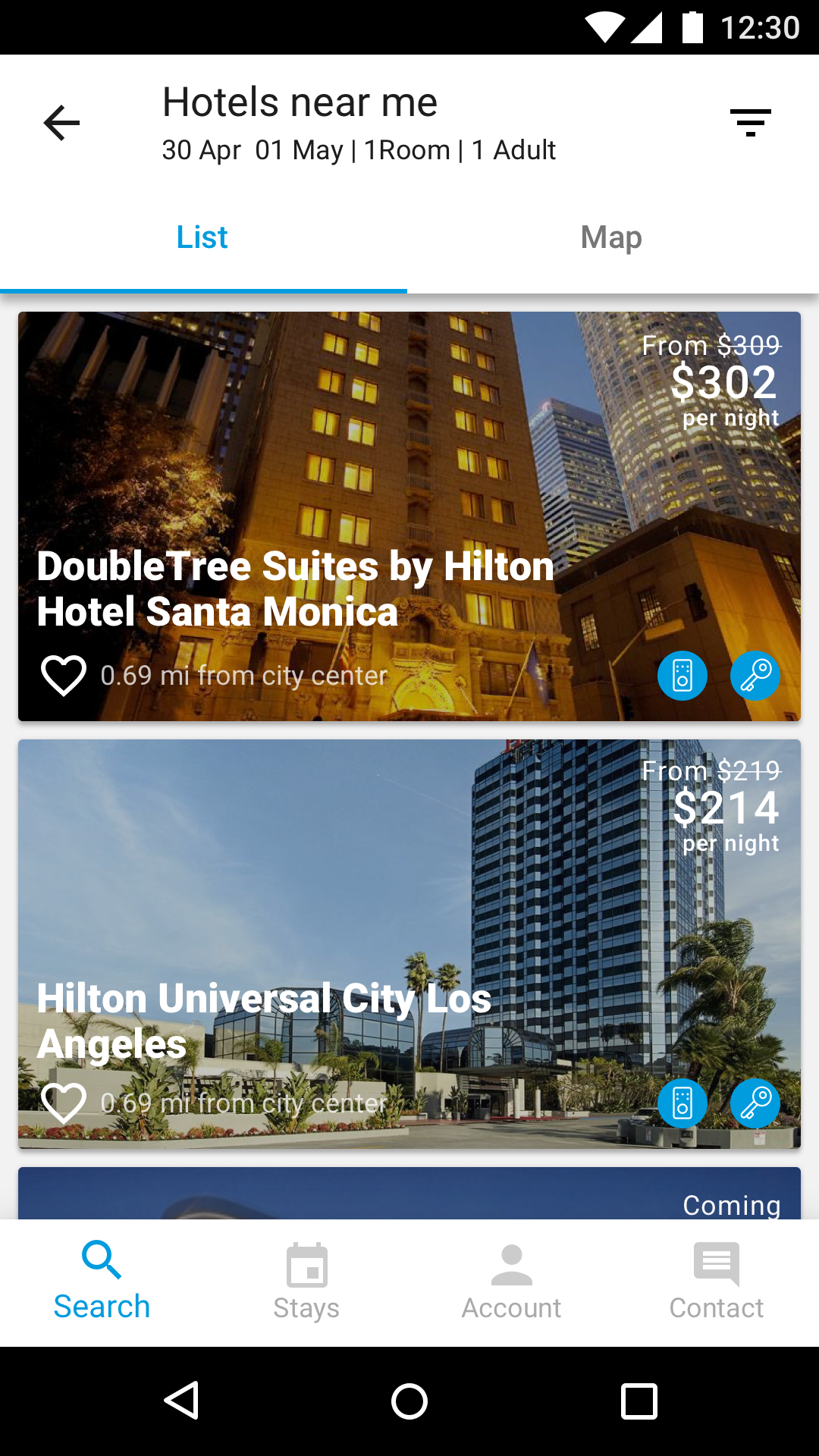
Task: Open the Contact tab
Action: click(717, 1283)
